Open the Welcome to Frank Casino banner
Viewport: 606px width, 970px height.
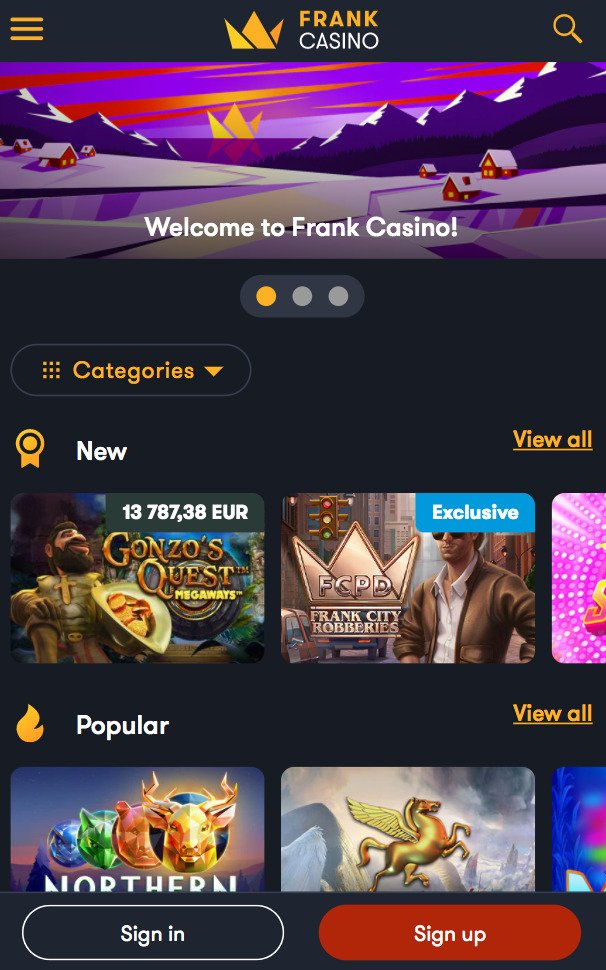(302, 160)
